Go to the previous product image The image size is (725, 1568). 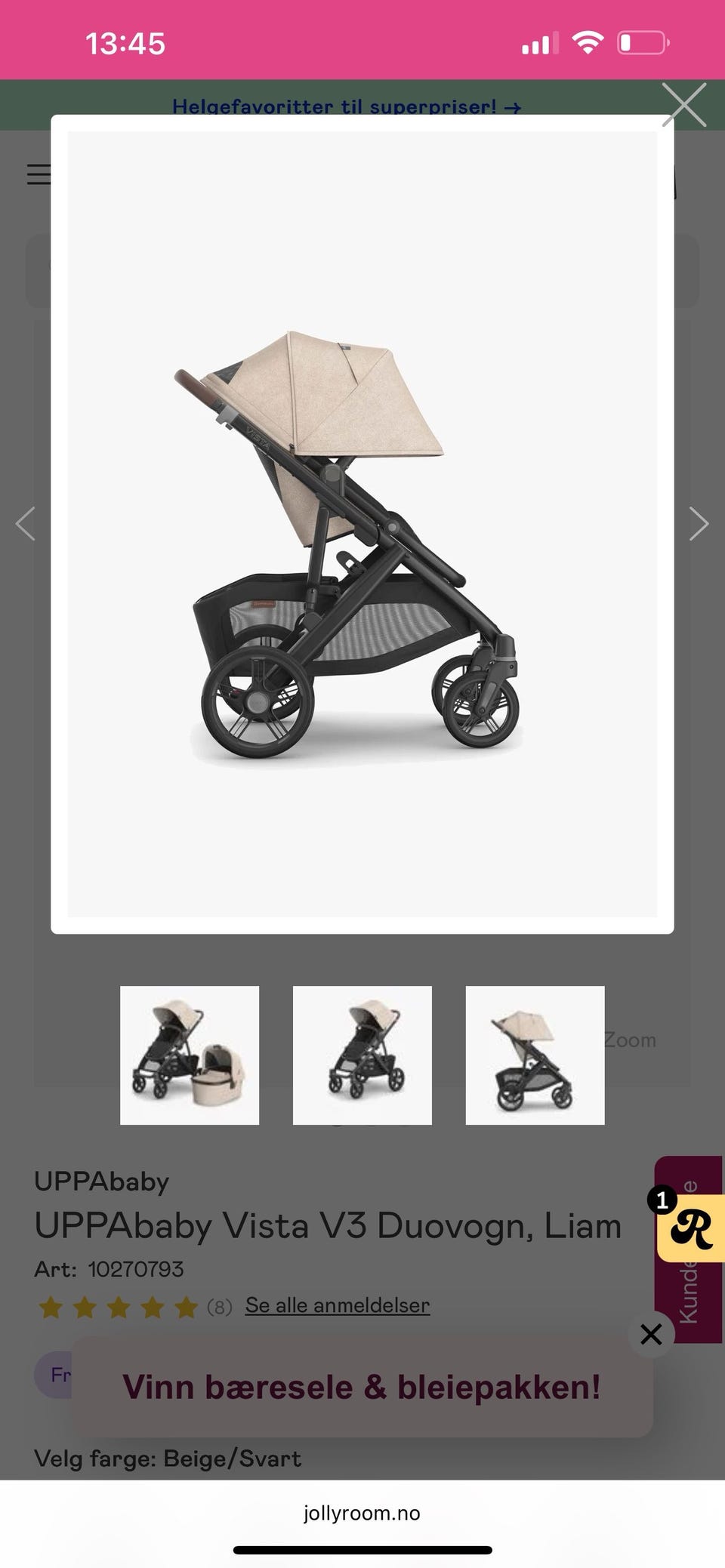coord(26,524)
